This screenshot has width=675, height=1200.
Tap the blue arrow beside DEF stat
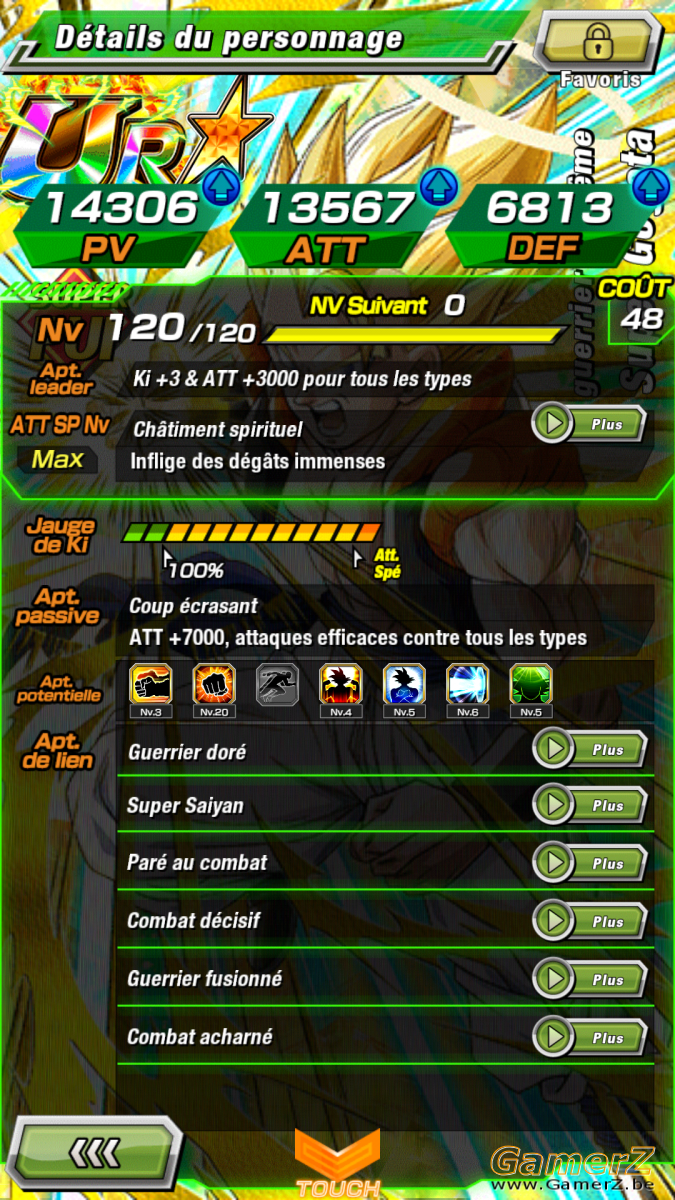point(650,185)
